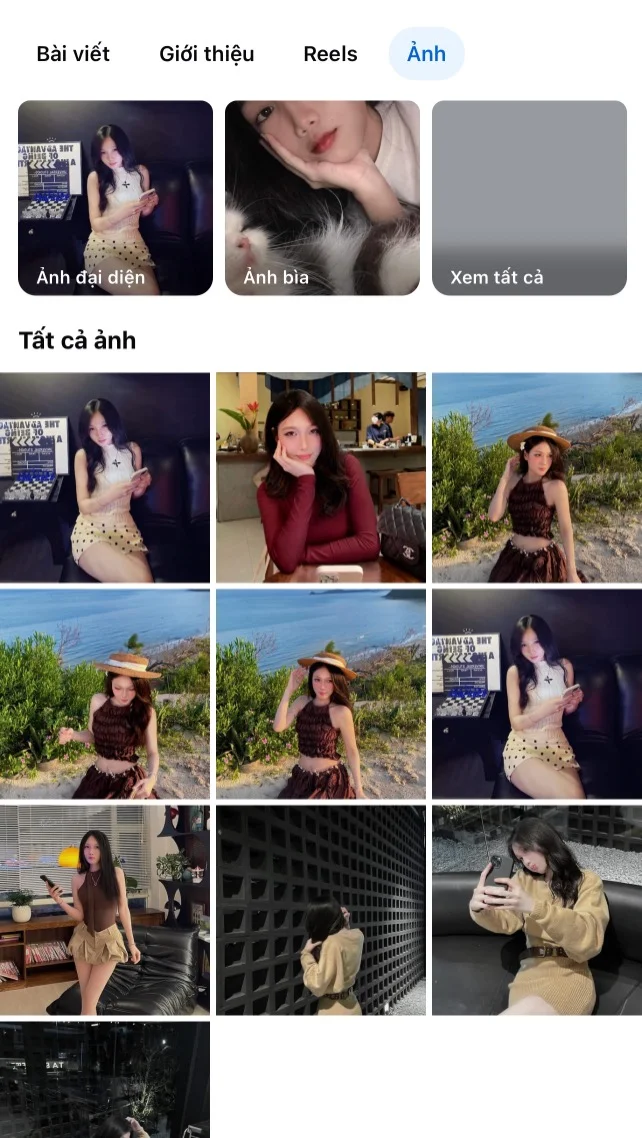This screenshot has width=642, height=1138.
Task: View the photo in the room with bookshelves
Action: (105, 910)
